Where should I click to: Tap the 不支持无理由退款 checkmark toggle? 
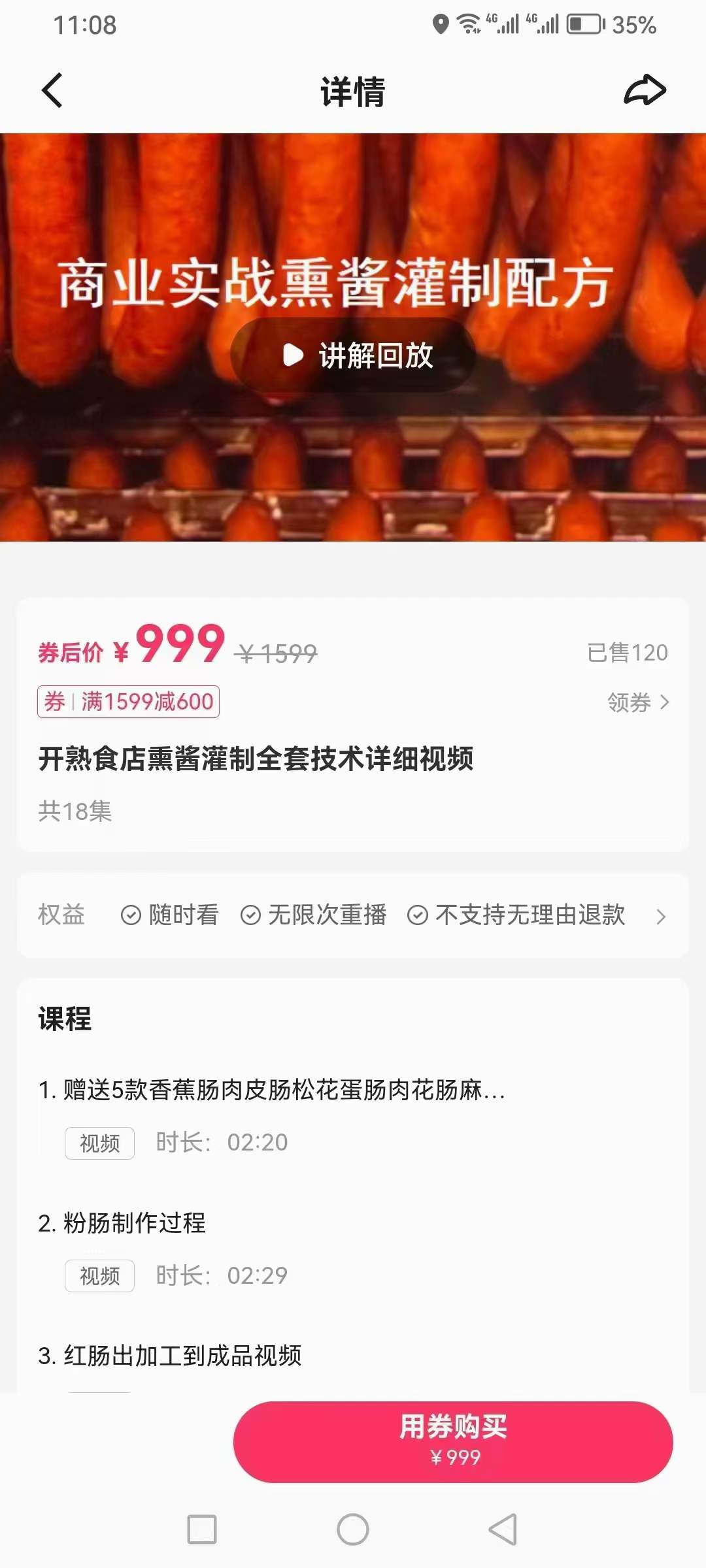click(x=416, y=915)
